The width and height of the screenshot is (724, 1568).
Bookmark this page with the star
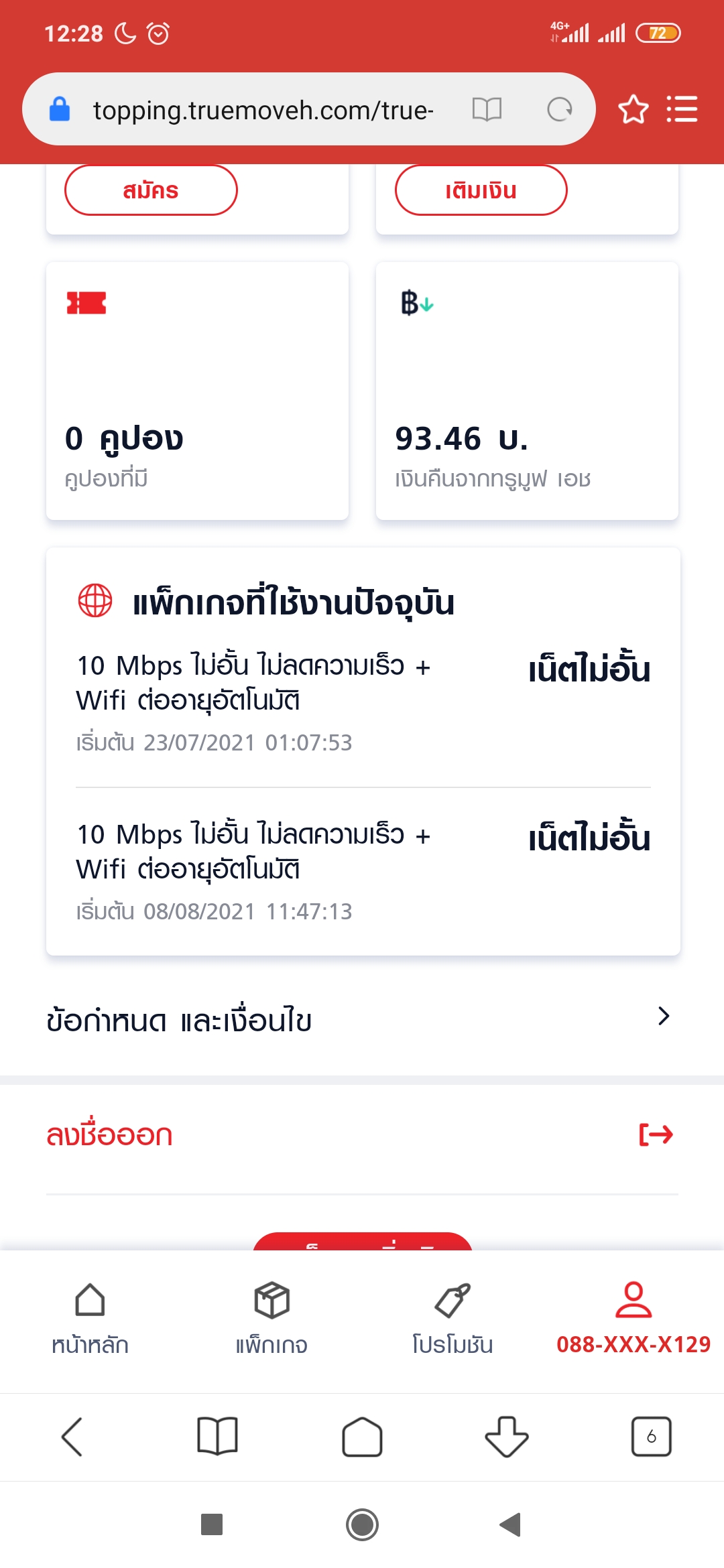[633, 109]
